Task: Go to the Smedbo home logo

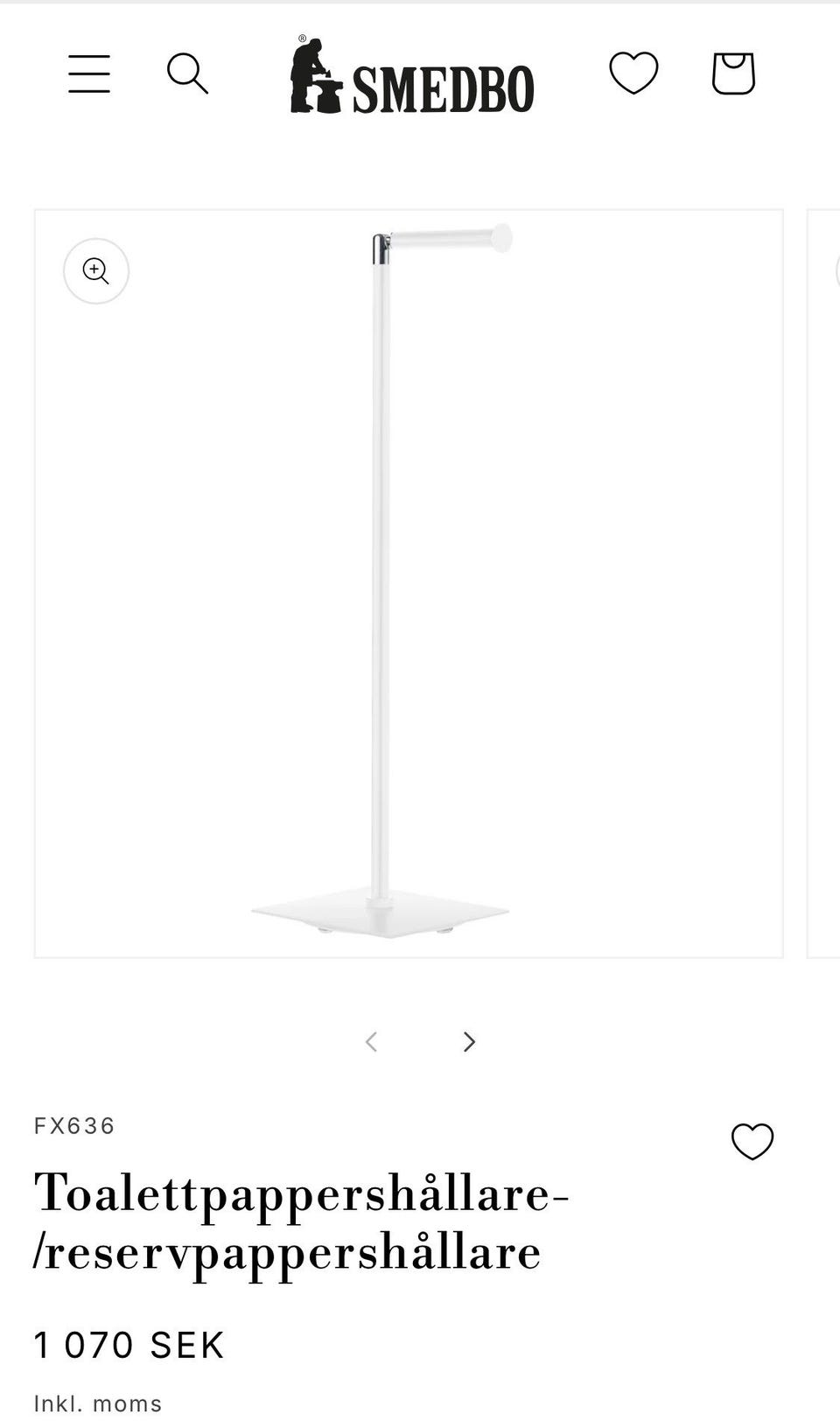Action: pos(412,77)
